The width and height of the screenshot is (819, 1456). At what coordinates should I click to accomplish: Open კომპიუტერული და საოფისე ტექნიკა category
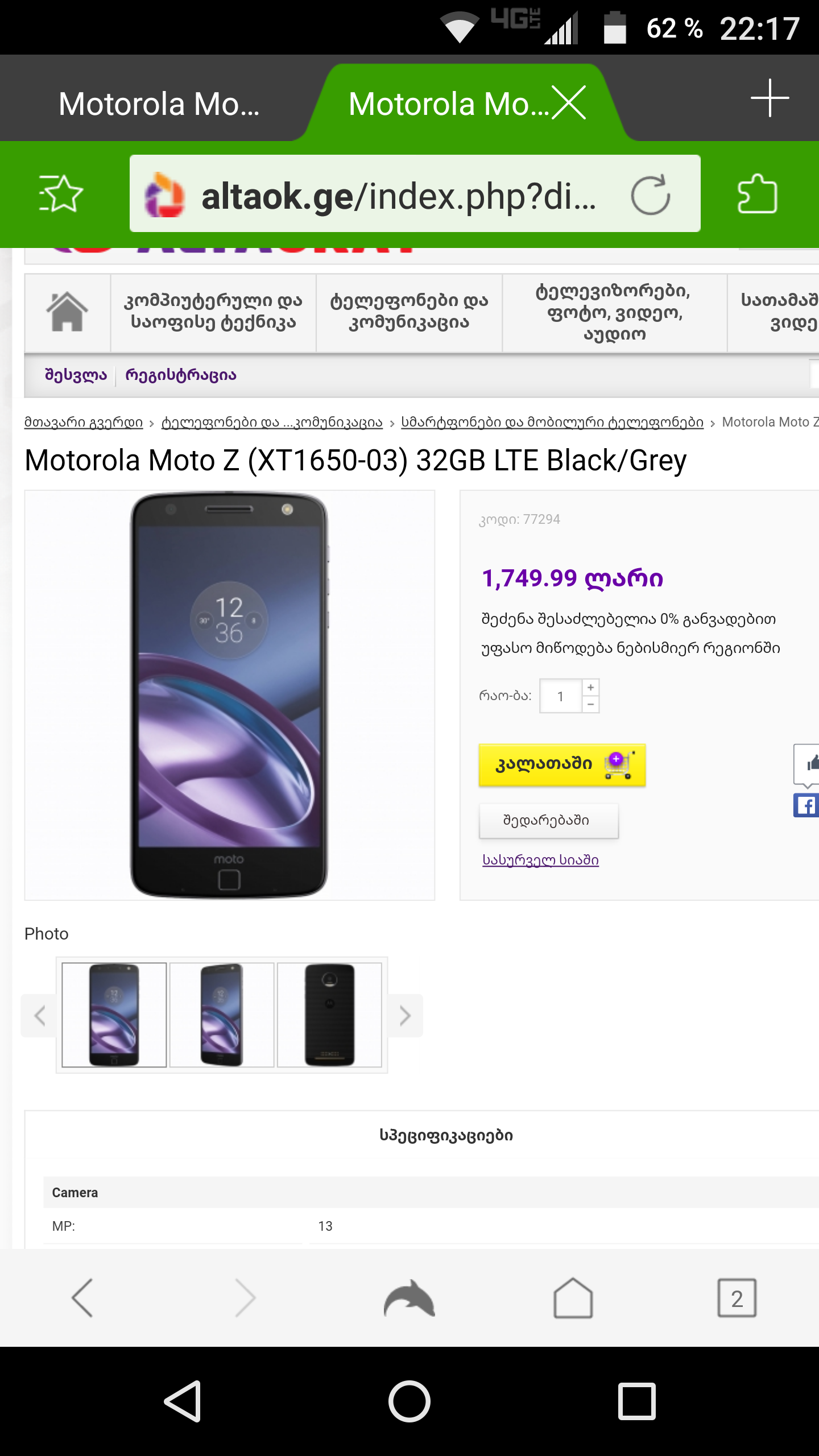213,312
